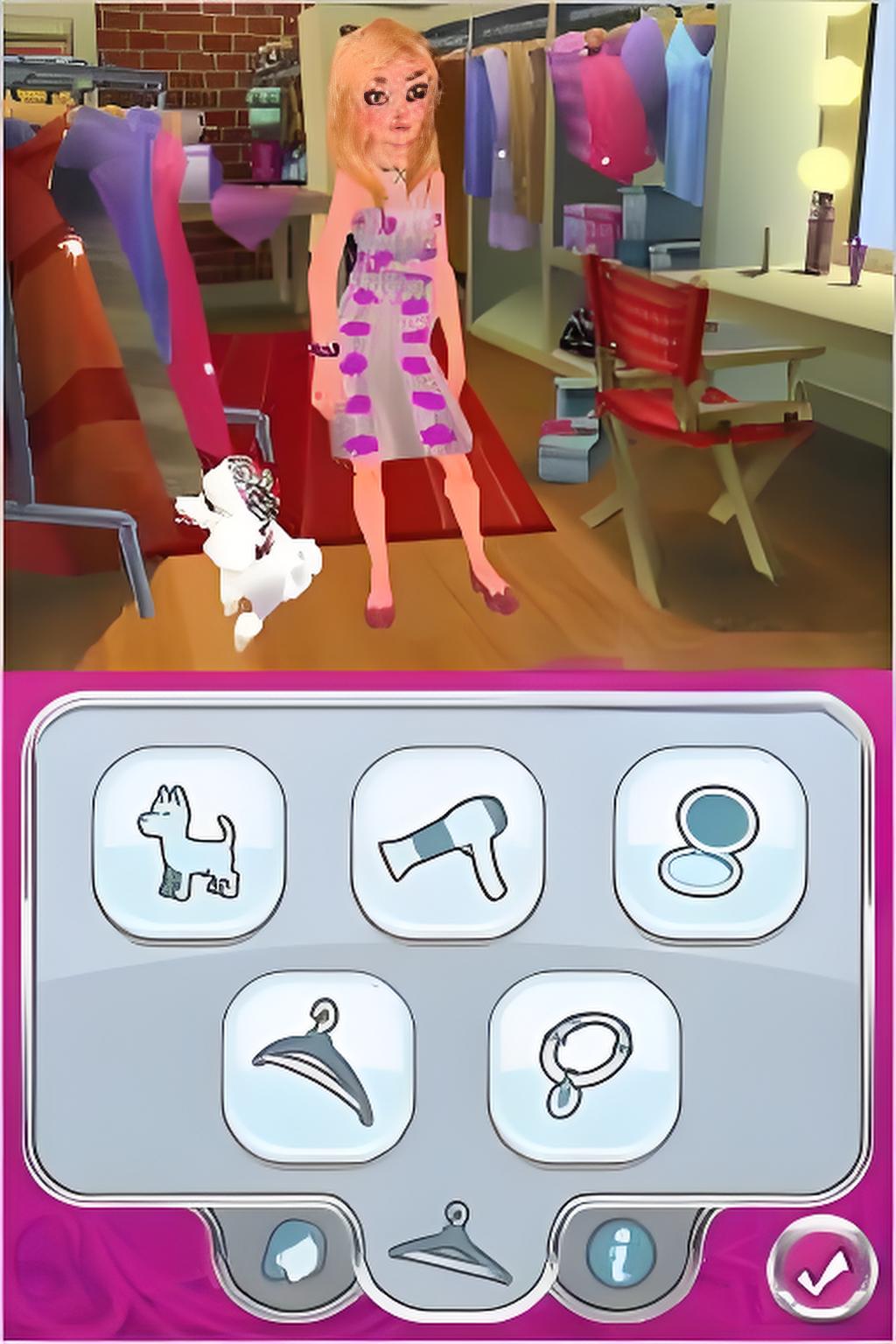The width and height of the screenshot is (896, 1344).
Task: Open the makeup compact mirror option
Action: (x=710, y=845)
